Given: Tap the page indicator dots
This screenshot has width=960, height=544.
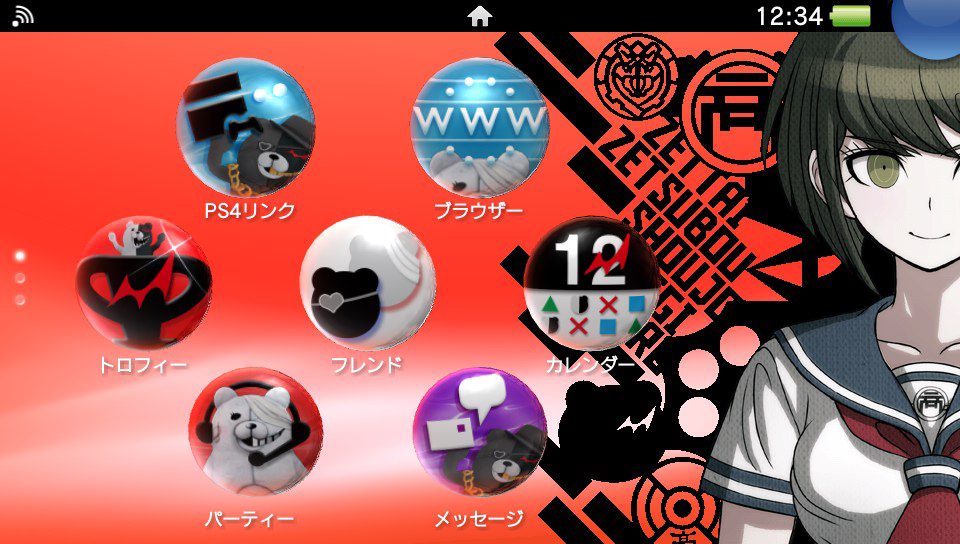Looking at the screenshot, I should point(20,277).
